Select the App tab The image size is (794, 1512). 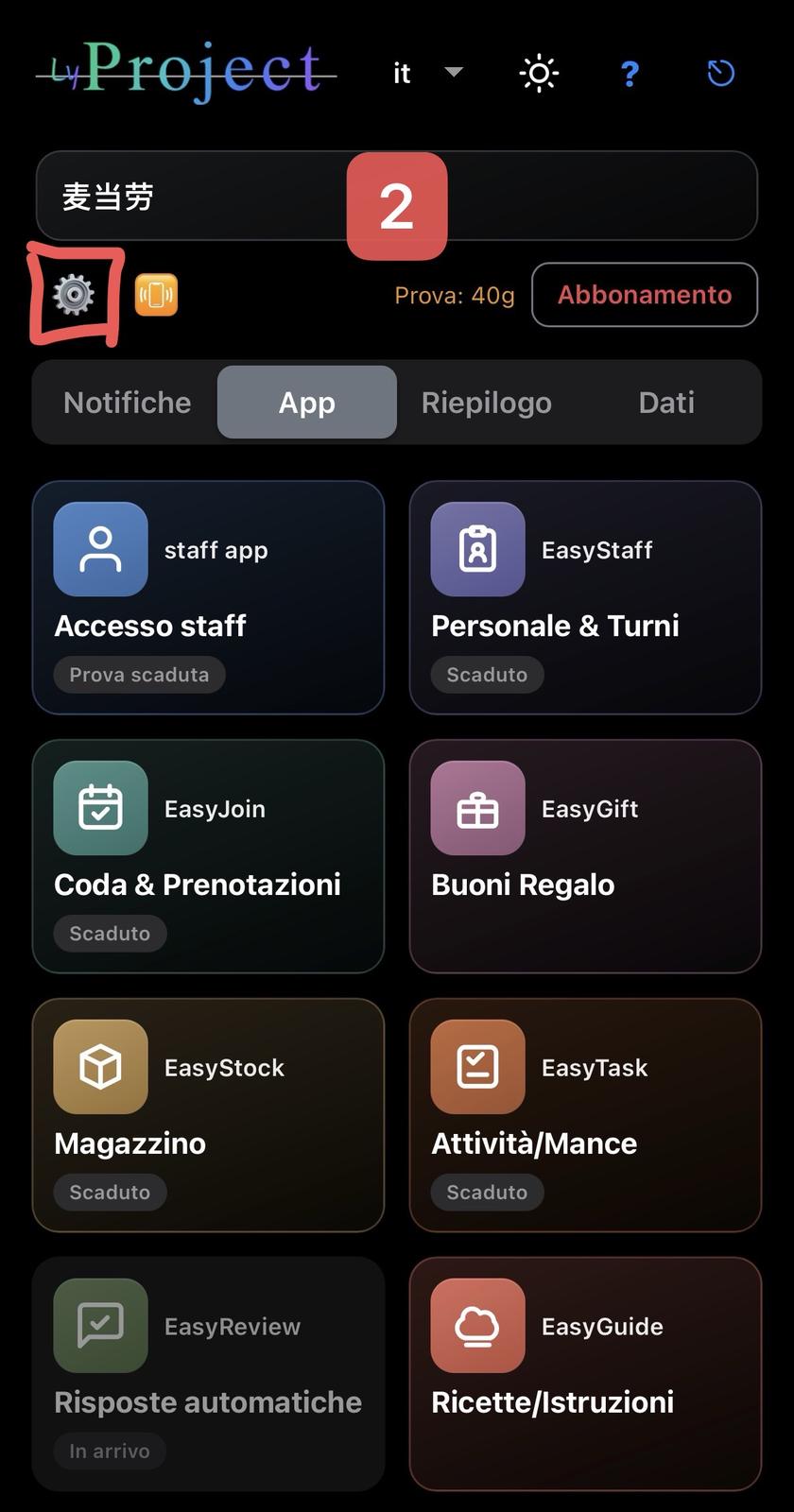click(x=307, y=403)
